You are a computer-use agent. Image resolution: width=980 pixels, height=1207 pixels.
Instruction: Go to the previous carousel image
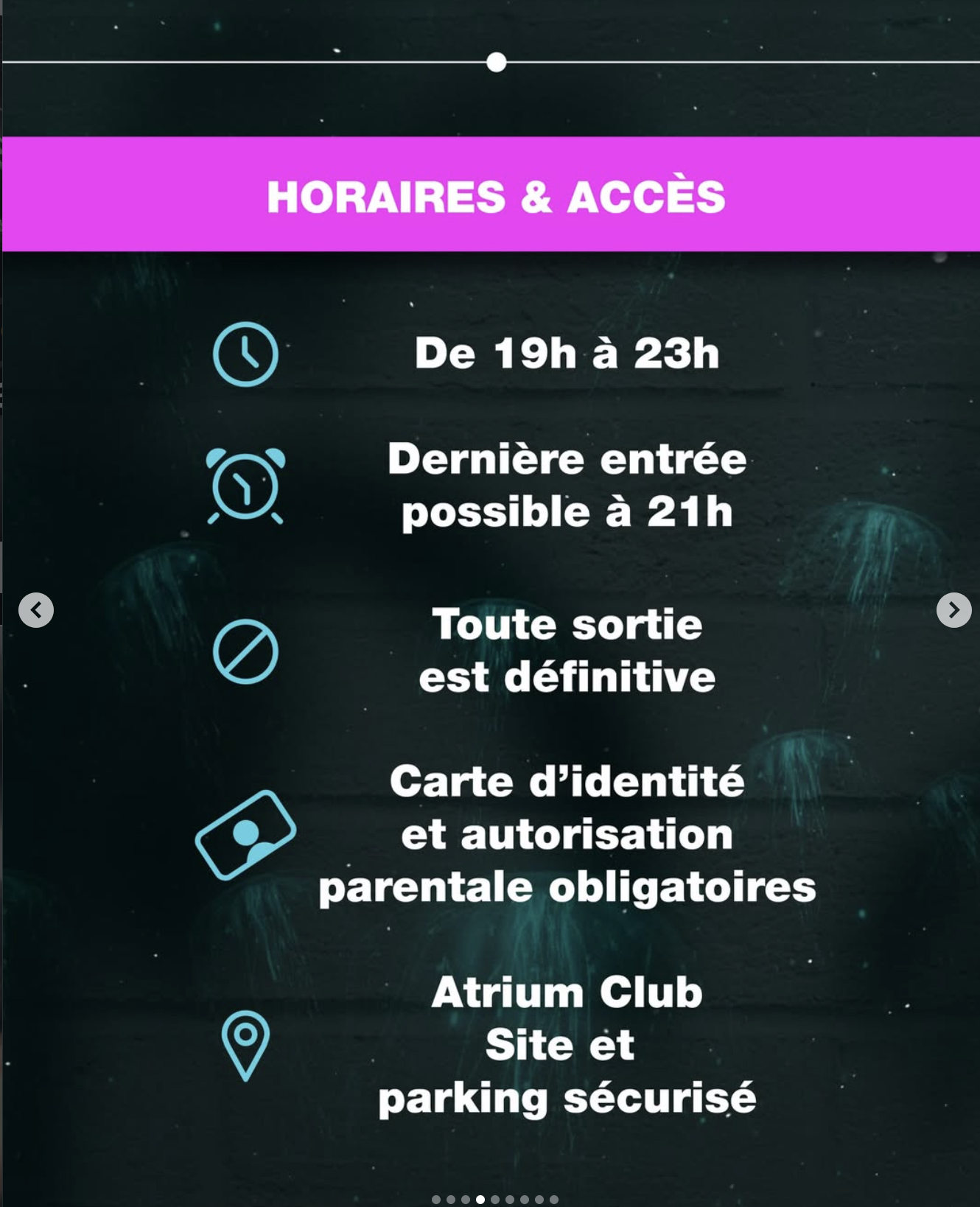(x=36, y=610)
